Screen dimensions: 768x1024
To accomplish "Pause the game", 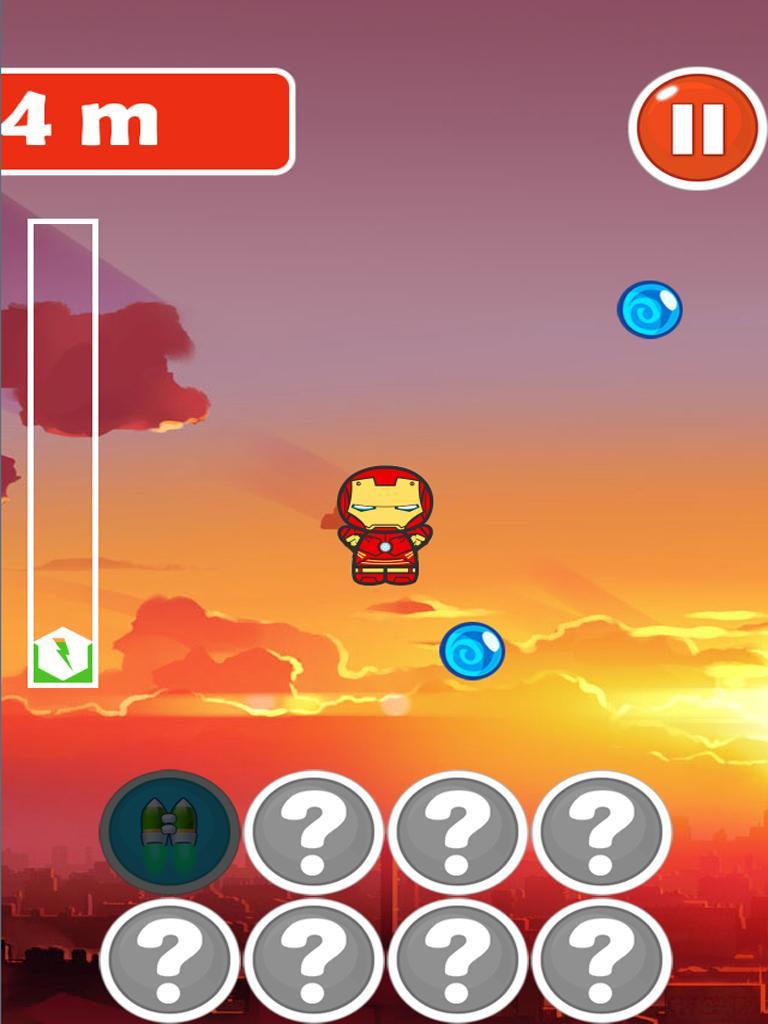I will tap(697, 128).
